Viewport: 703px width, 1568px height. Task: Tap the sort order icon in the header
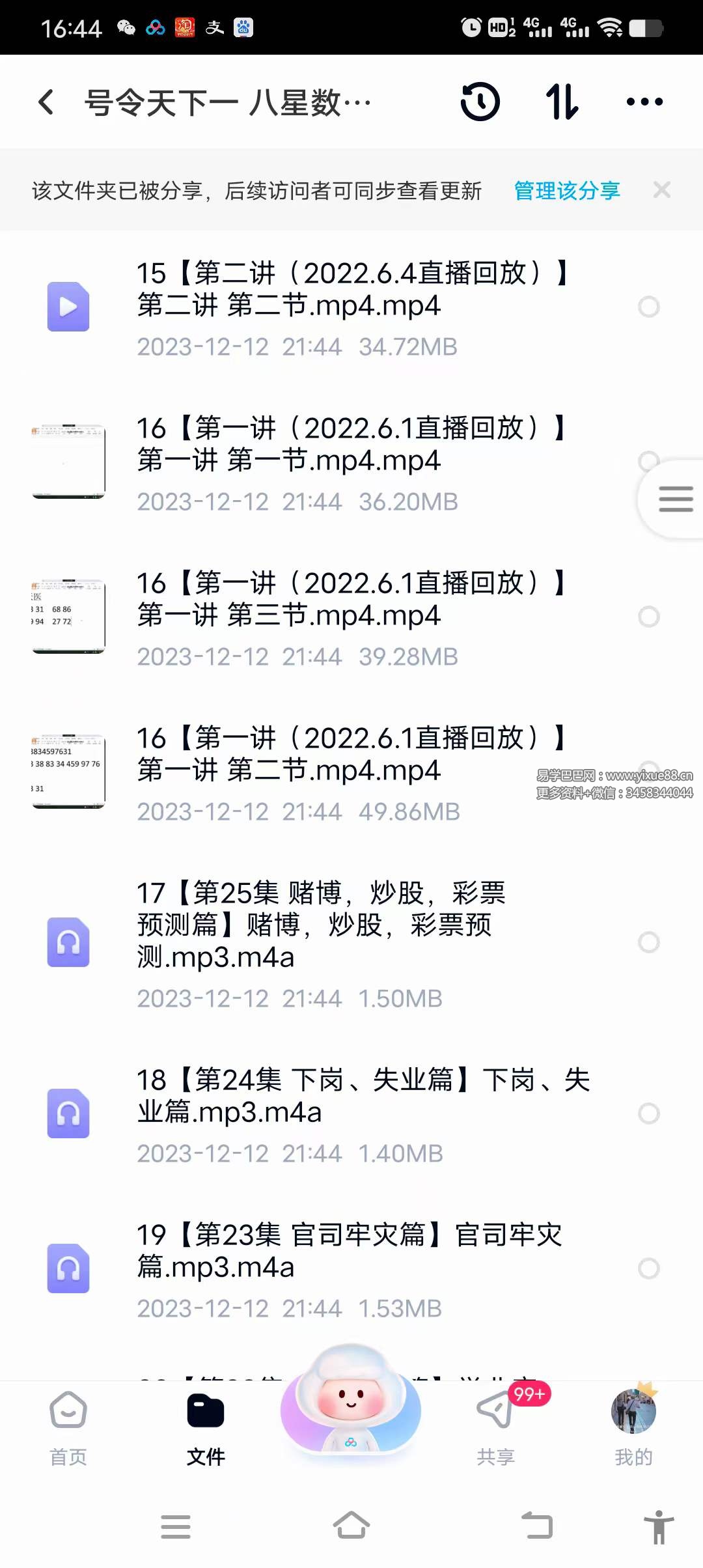(x=562, y=102)
